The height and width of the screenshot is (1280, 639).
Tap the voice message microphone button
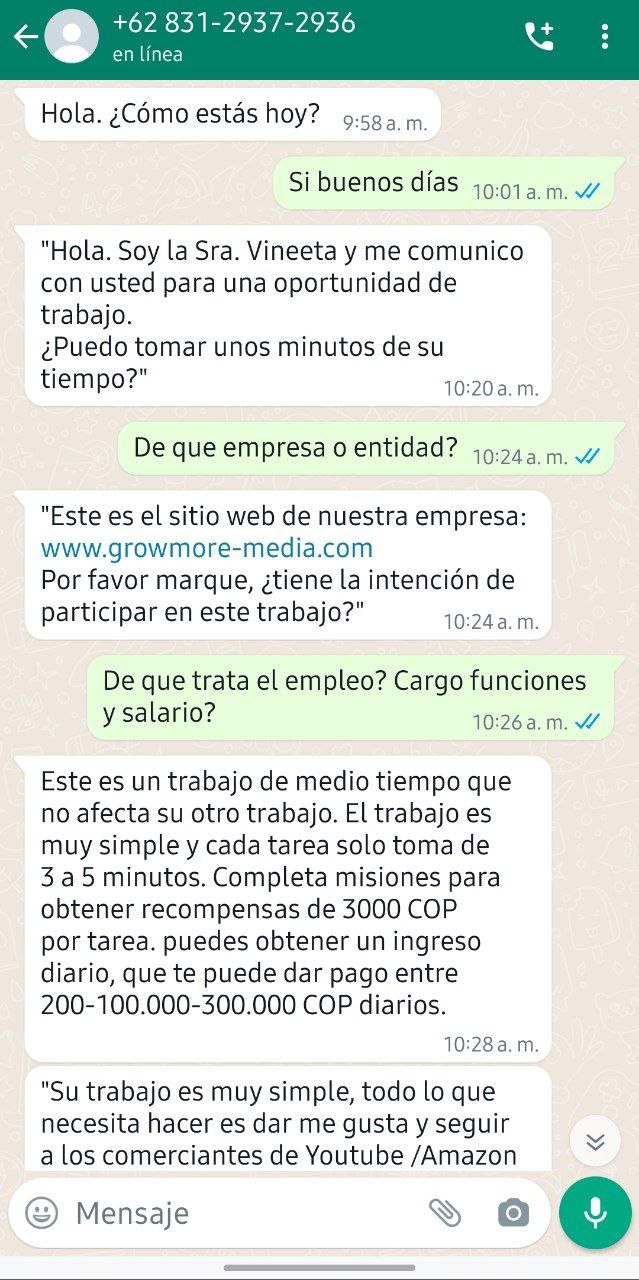(595, 1213)
